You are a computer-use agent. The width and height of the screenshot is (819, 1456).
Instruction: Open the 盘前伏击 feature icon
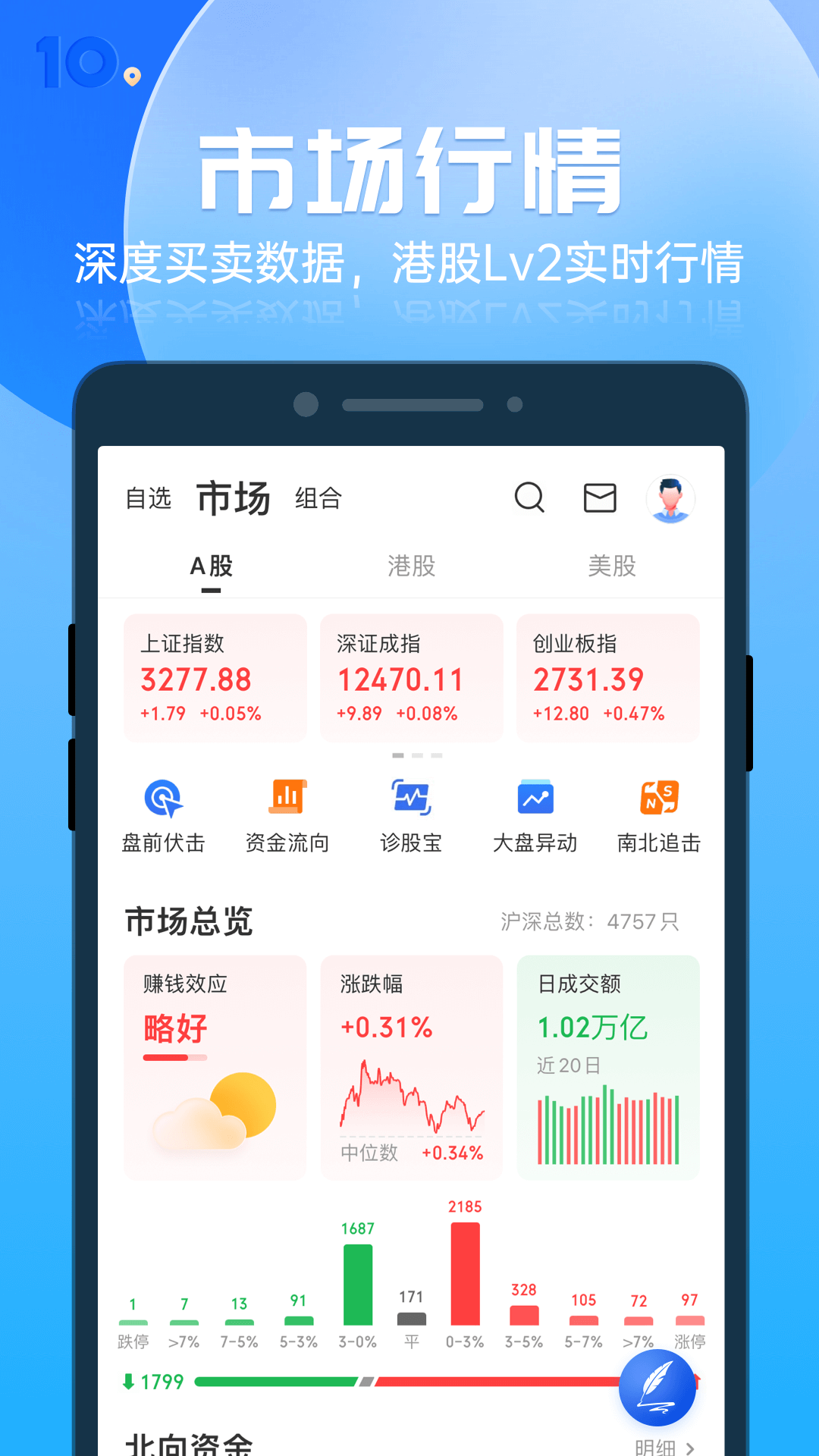[162, 811]
